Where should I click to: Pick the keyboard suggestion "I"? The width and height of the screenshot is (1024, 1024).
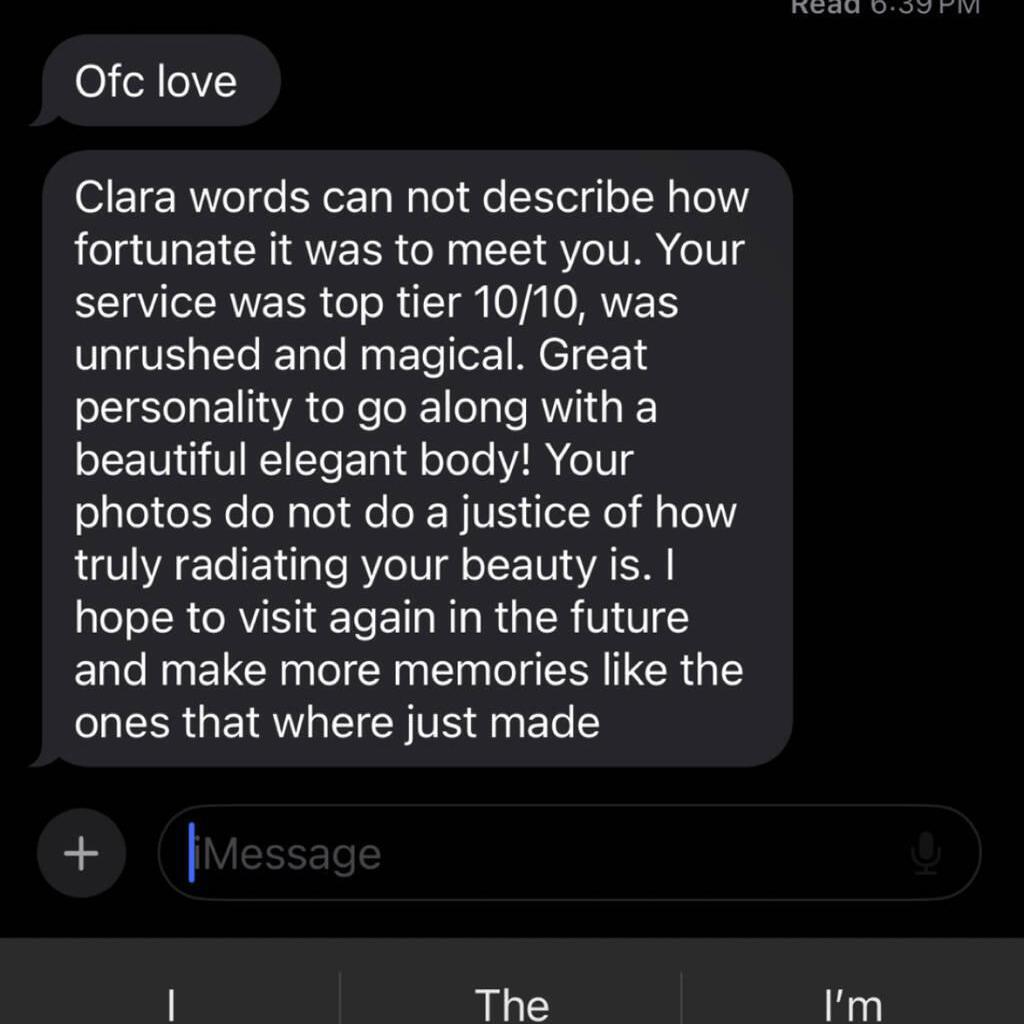(171, 1002)
